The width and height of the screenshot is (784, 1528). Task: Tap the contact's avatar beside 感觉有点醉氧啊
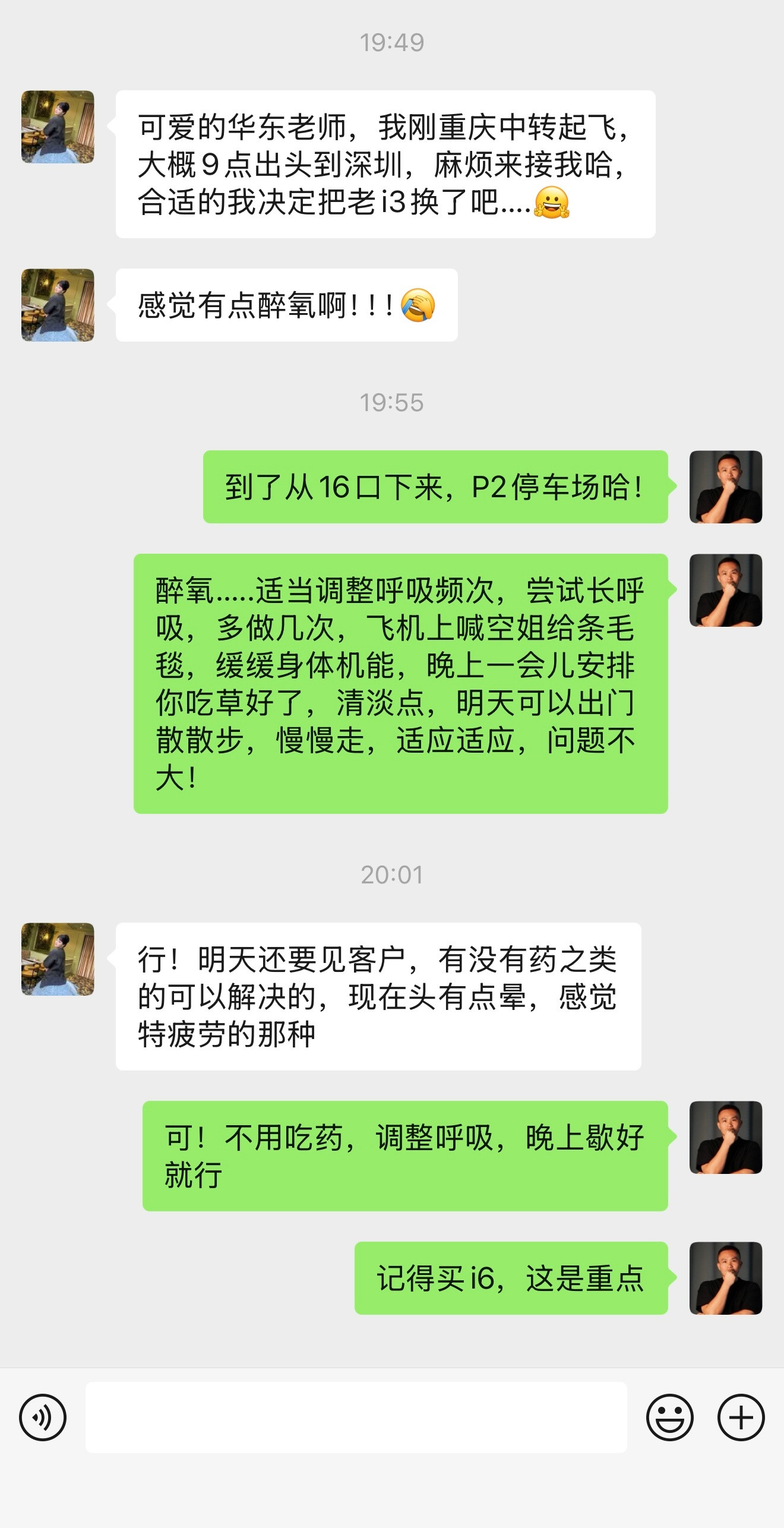[x=58, y=305]
